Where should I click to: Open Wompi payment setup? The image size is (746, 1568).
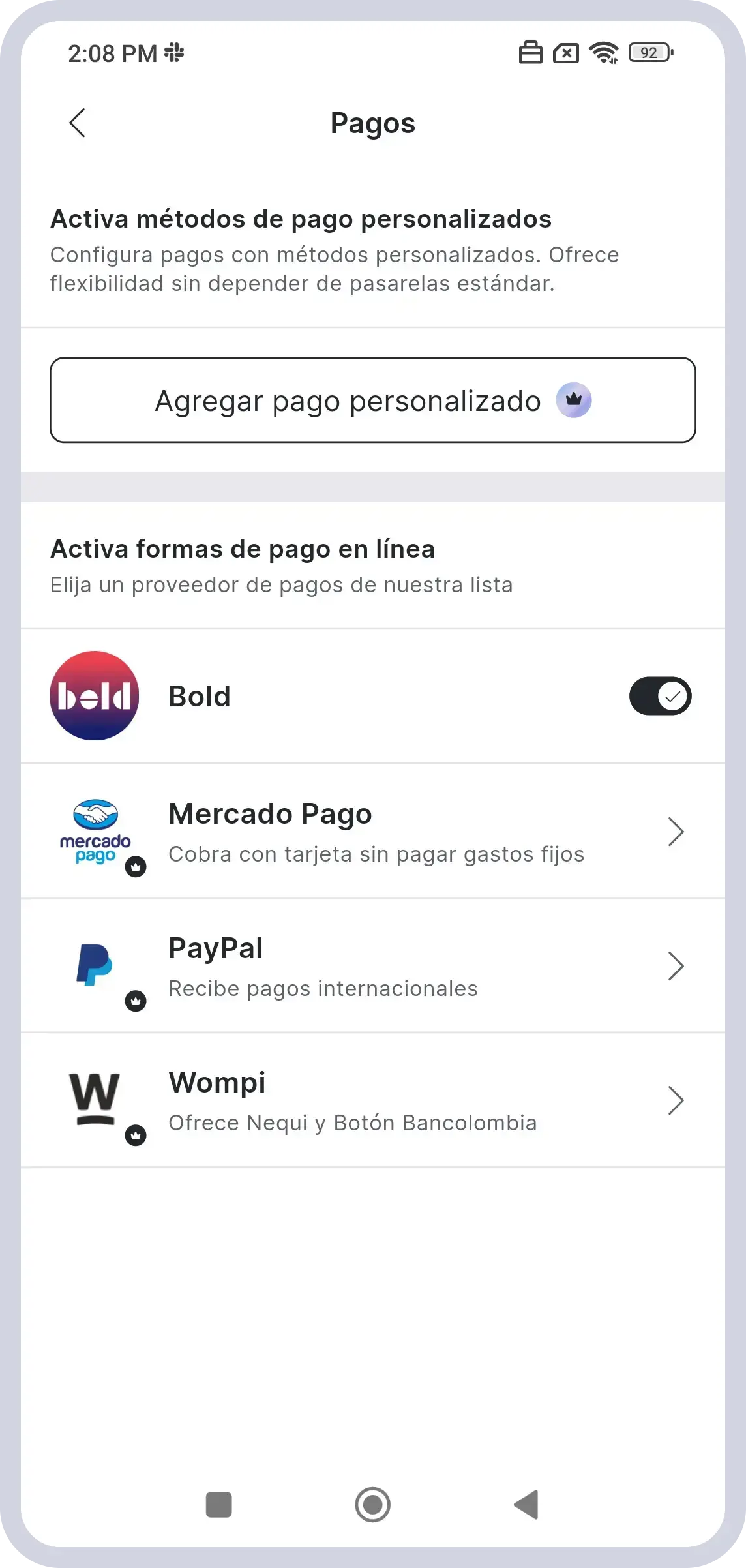click(x=372, y=1100)
